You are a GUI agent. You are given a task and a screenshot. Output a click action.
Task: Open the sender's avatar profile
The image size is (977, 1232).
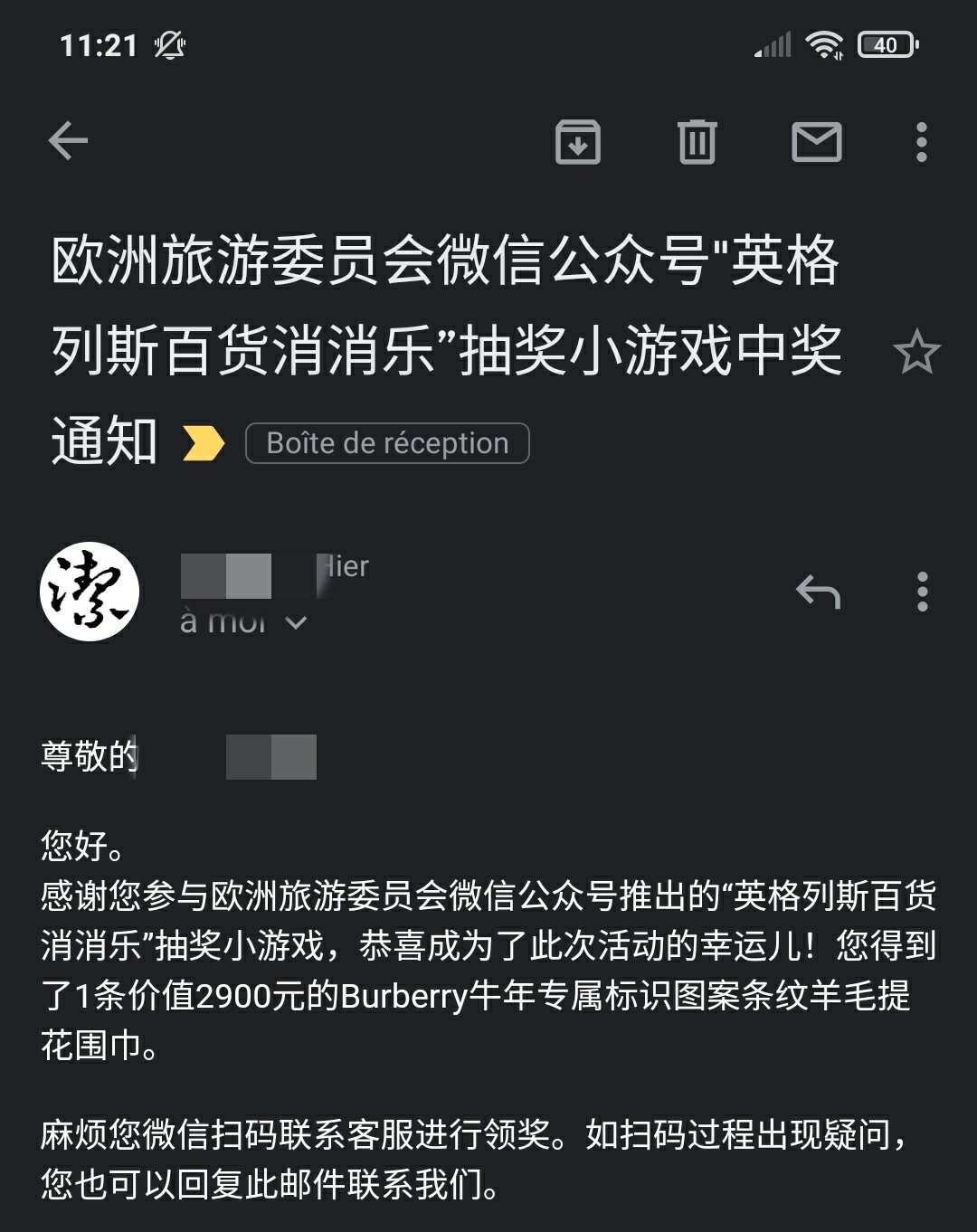coord(90,592)
